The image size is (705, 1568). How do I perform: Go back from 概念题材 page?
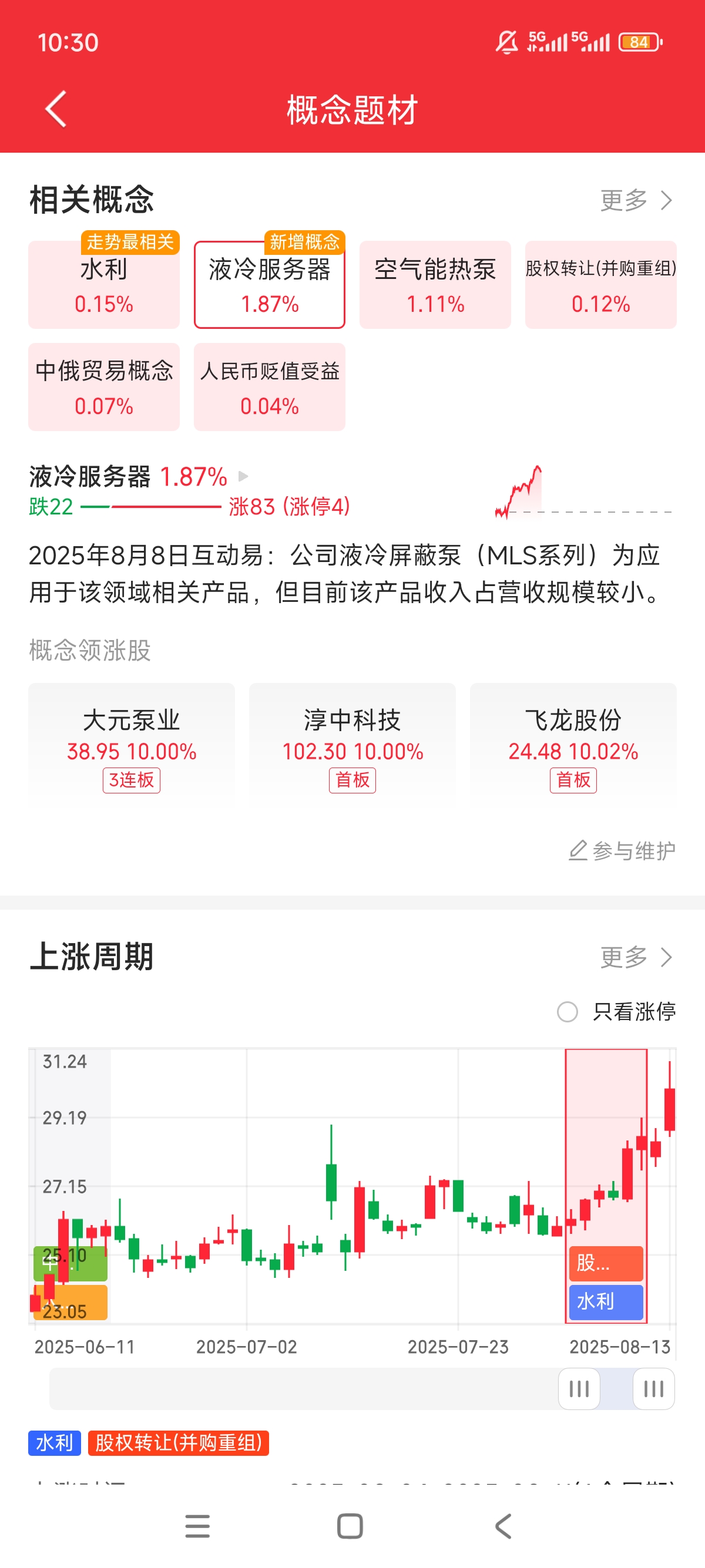[x=56, y=110]
